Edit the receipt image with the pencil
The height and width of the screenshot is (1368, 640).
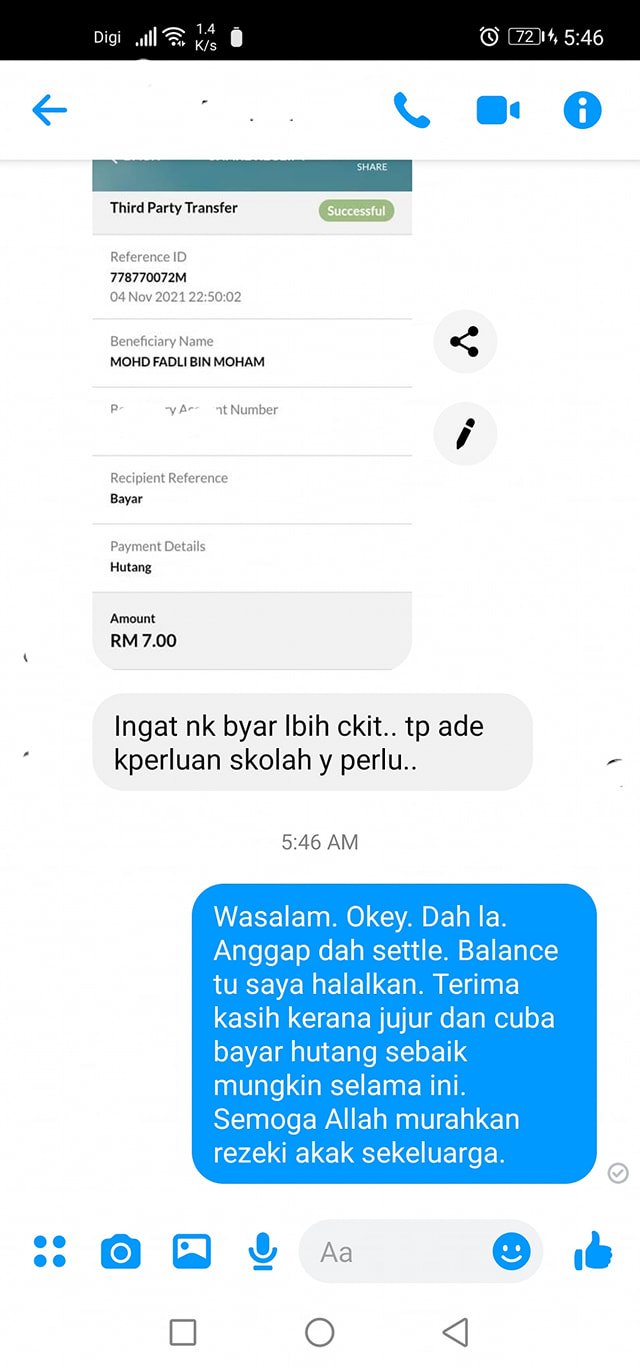[x=465, y=434]
